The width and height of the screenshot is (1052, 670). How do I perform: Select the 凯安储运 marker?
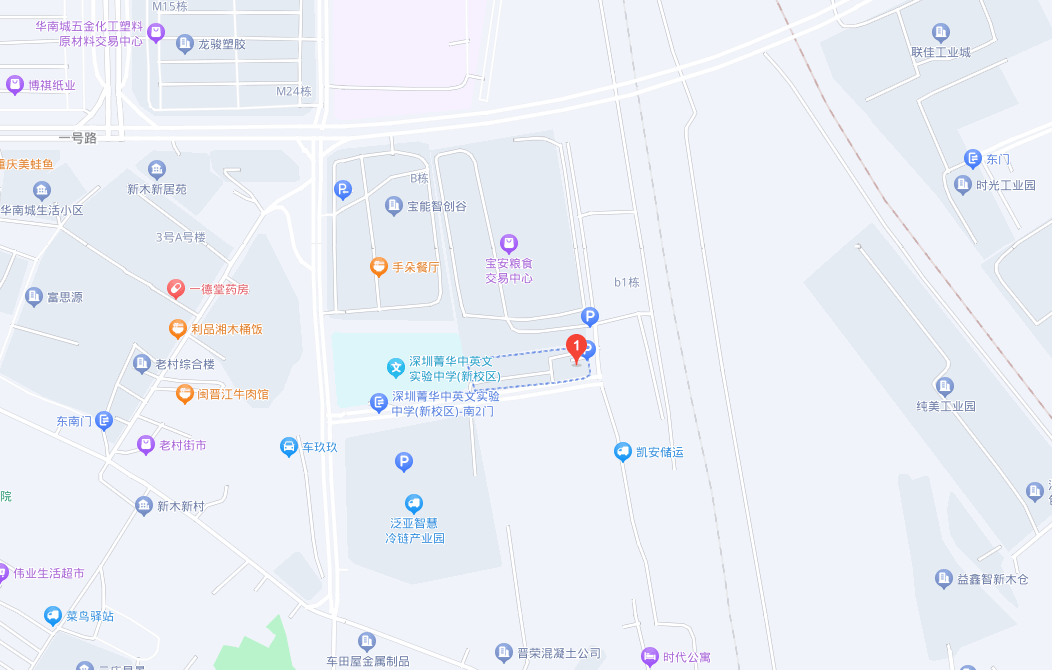point(623,452)
